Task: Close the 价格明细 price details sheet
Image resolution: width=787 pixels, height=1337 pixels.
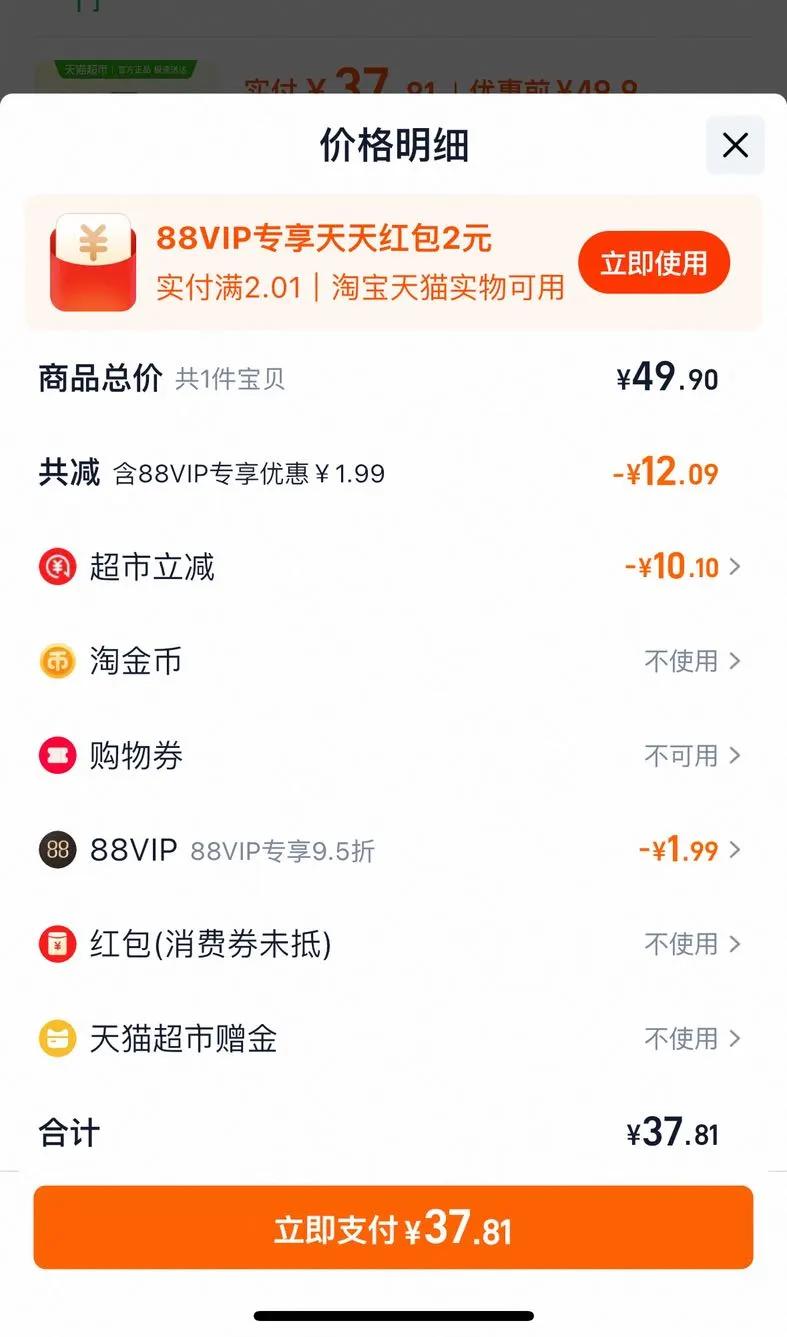Action: point(735,146)
